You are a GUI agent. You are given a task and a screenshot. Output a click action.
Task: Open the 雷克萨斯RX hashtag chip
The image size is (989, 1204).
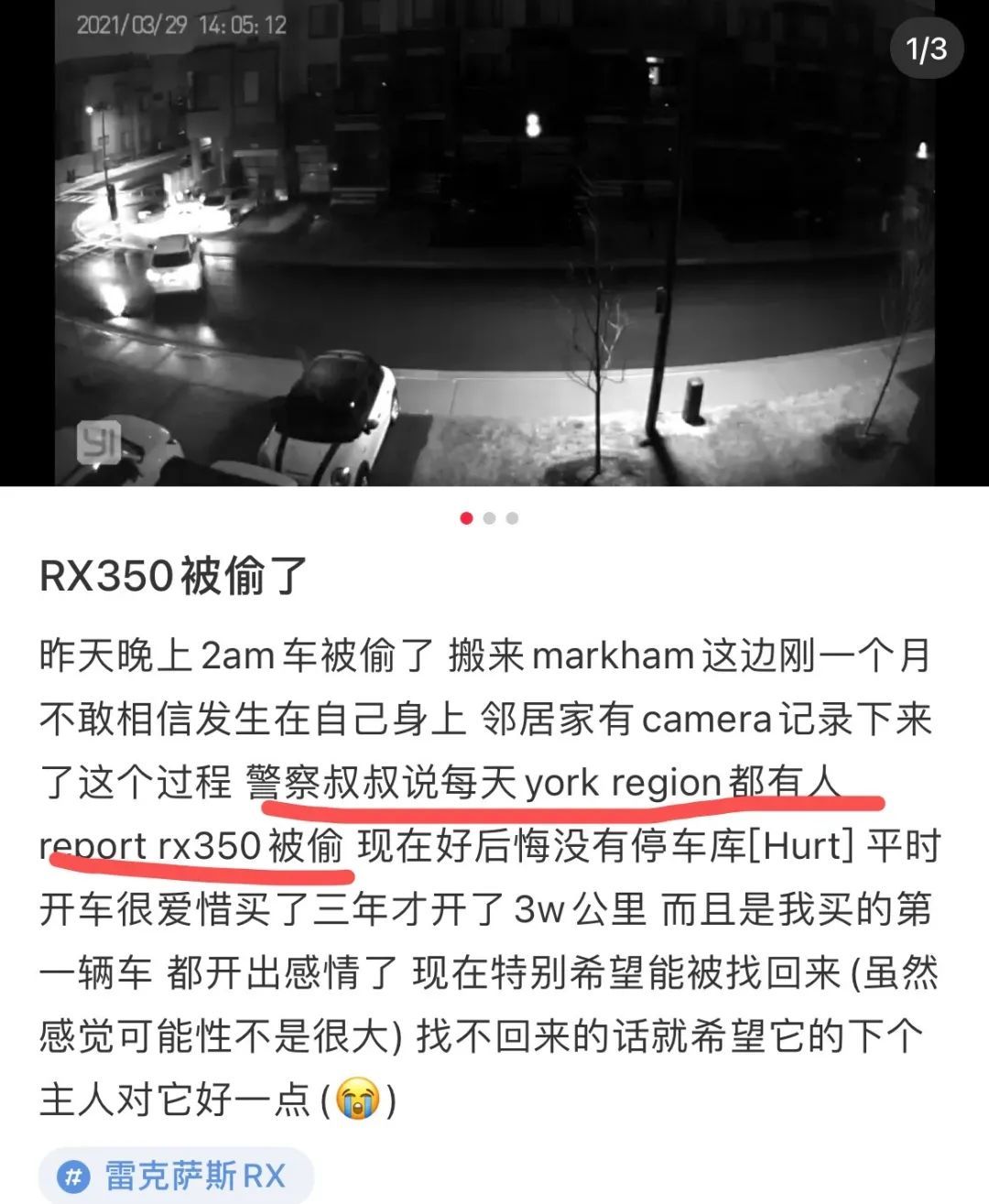176,1176
